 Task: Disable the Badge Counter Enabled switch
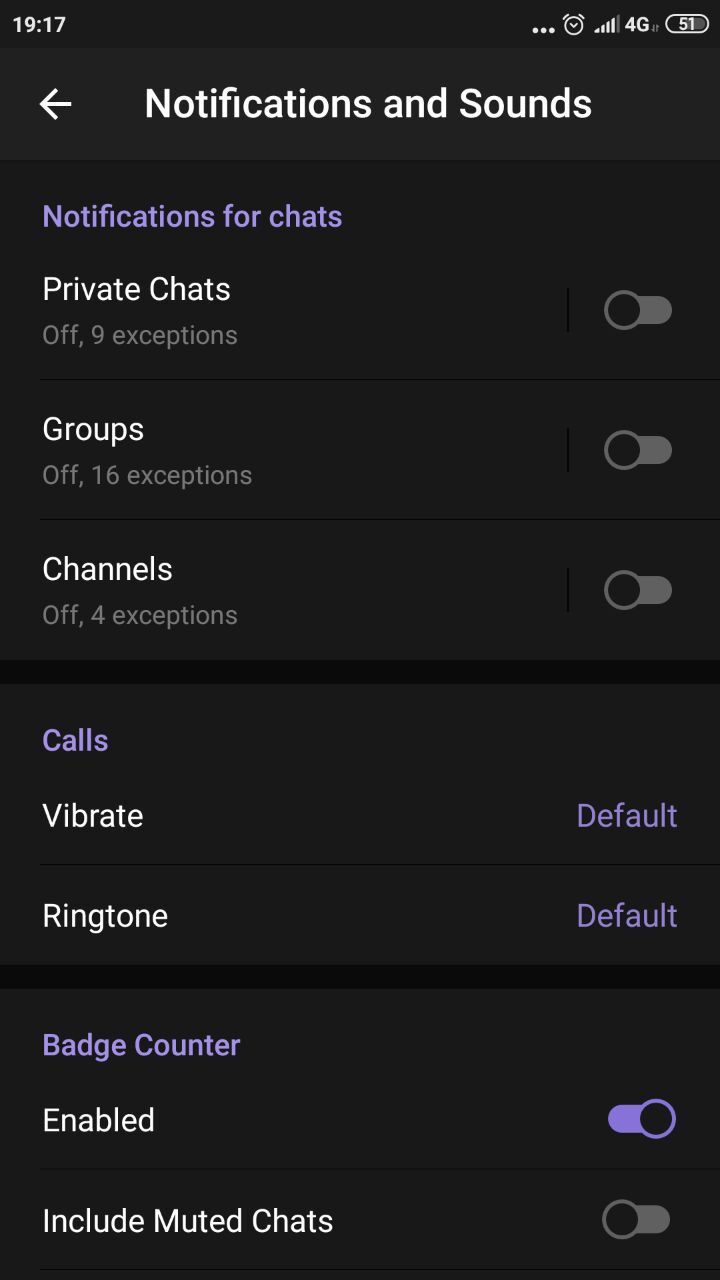point(641,1119)
